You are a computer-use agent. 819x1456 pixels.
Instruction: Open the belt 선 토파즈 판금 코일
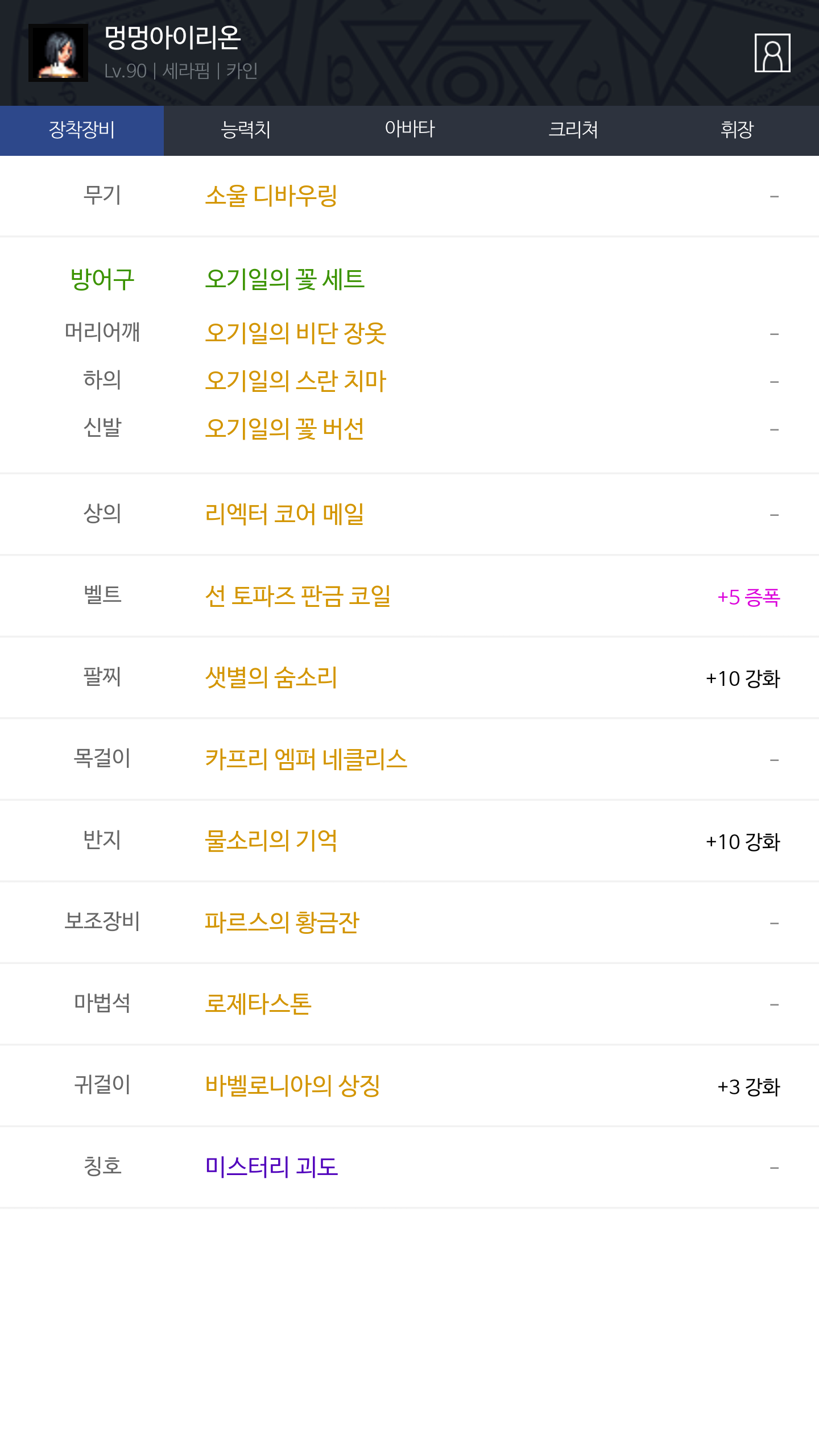click(298, 596)
